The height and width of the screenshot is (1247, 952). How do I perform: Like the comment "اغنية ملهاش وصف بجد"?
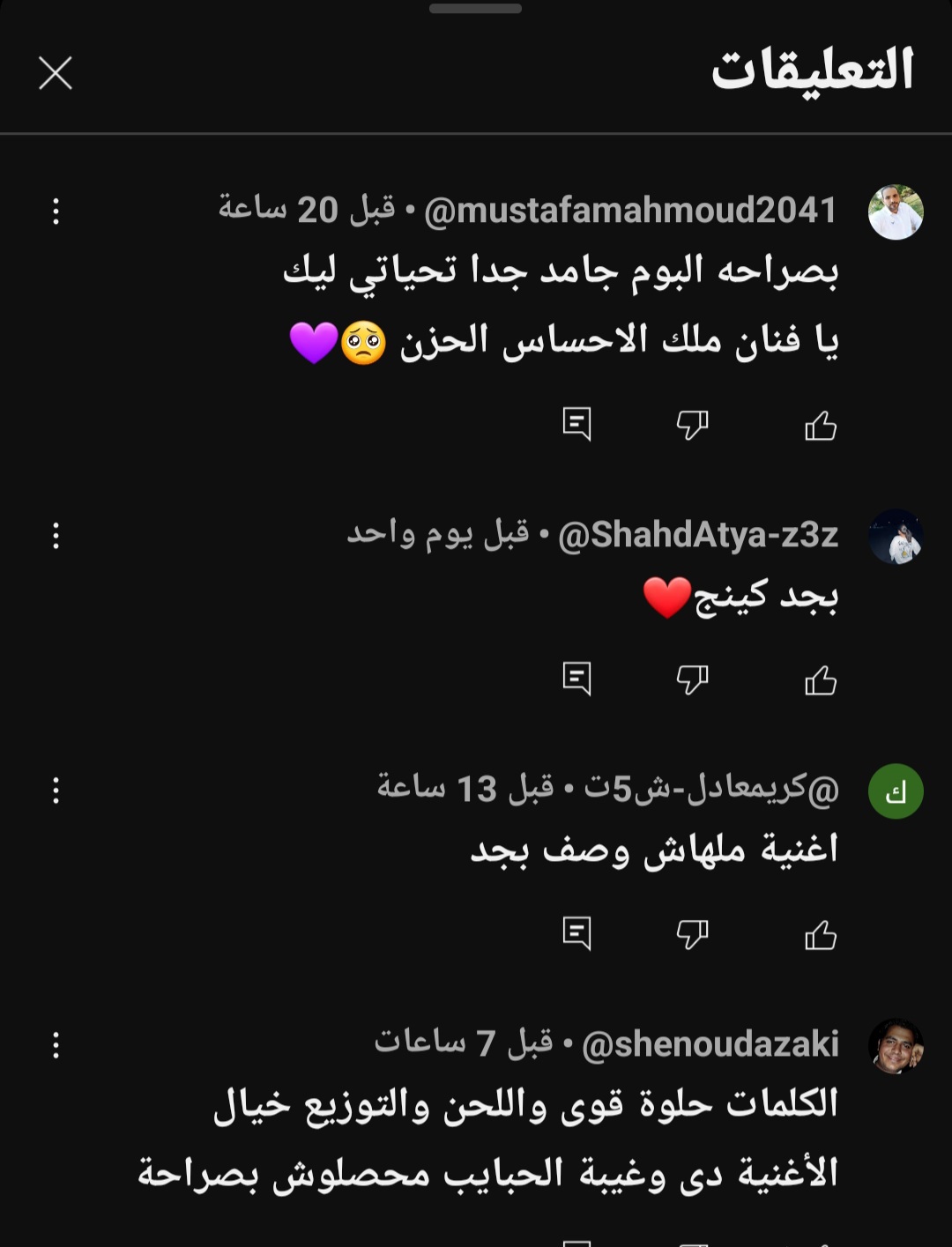821,934
